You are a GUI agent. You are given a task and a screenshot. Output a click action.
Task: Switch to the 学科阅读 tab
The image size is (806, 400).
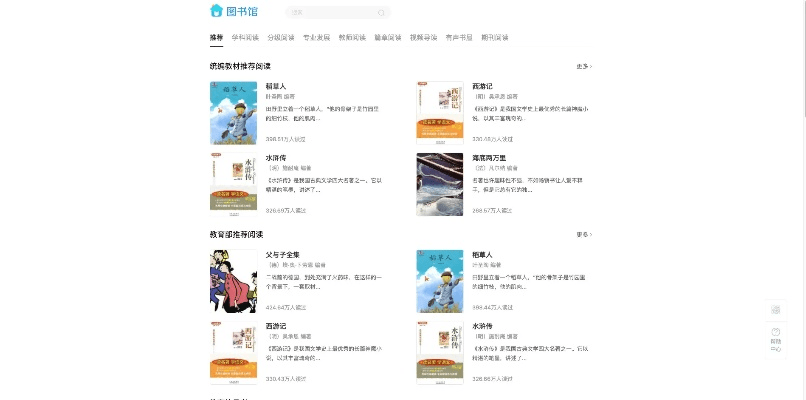click(x=245, y=37)
